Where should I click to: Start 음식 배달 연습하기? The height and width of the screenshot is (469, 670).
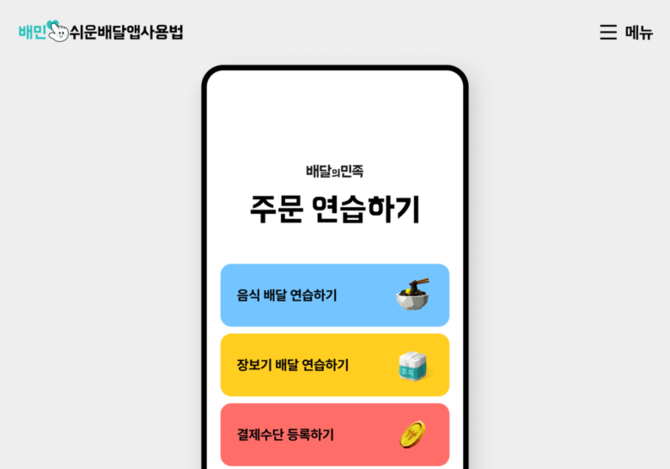point(334,295)
